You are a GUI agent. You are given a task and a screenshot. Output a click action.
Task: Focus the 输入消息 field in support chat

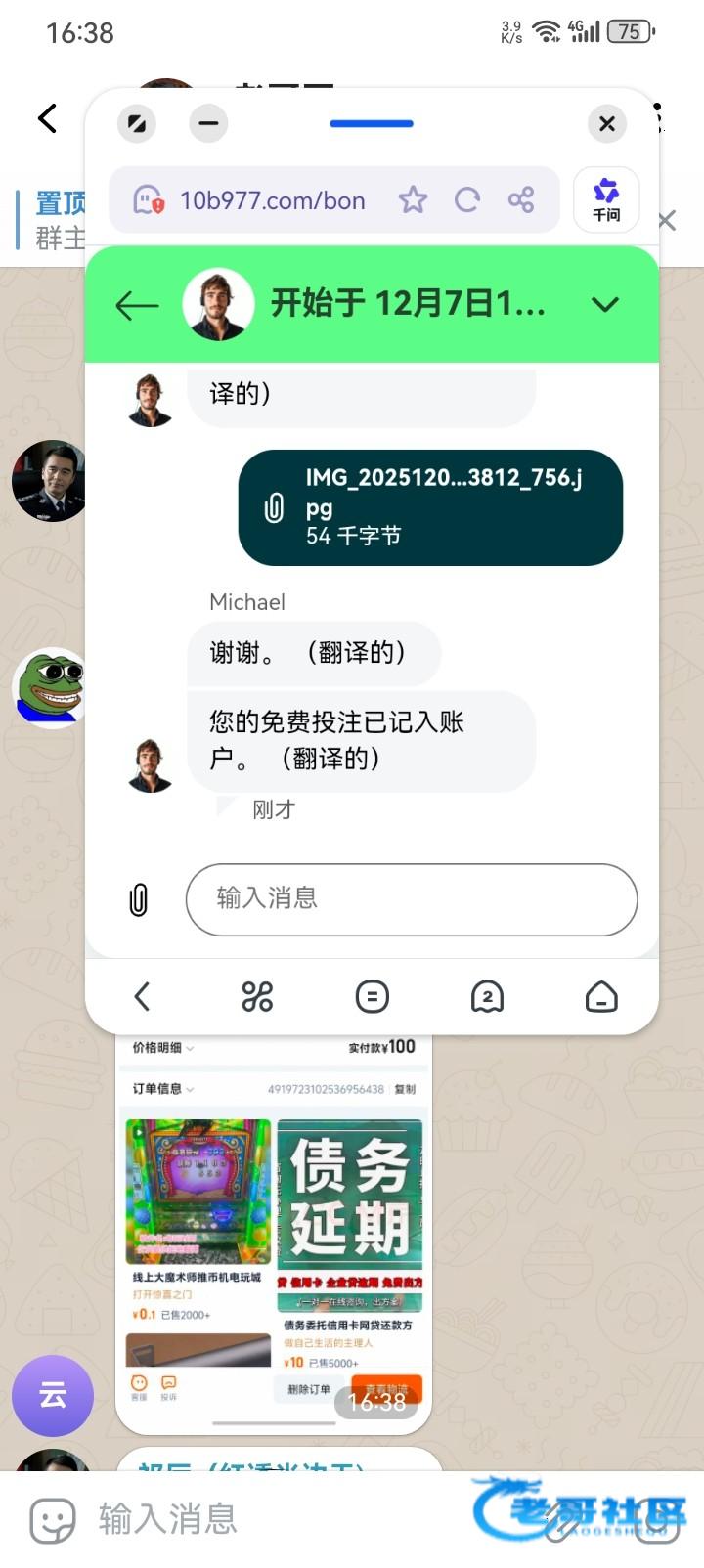[x=411, y=899]
